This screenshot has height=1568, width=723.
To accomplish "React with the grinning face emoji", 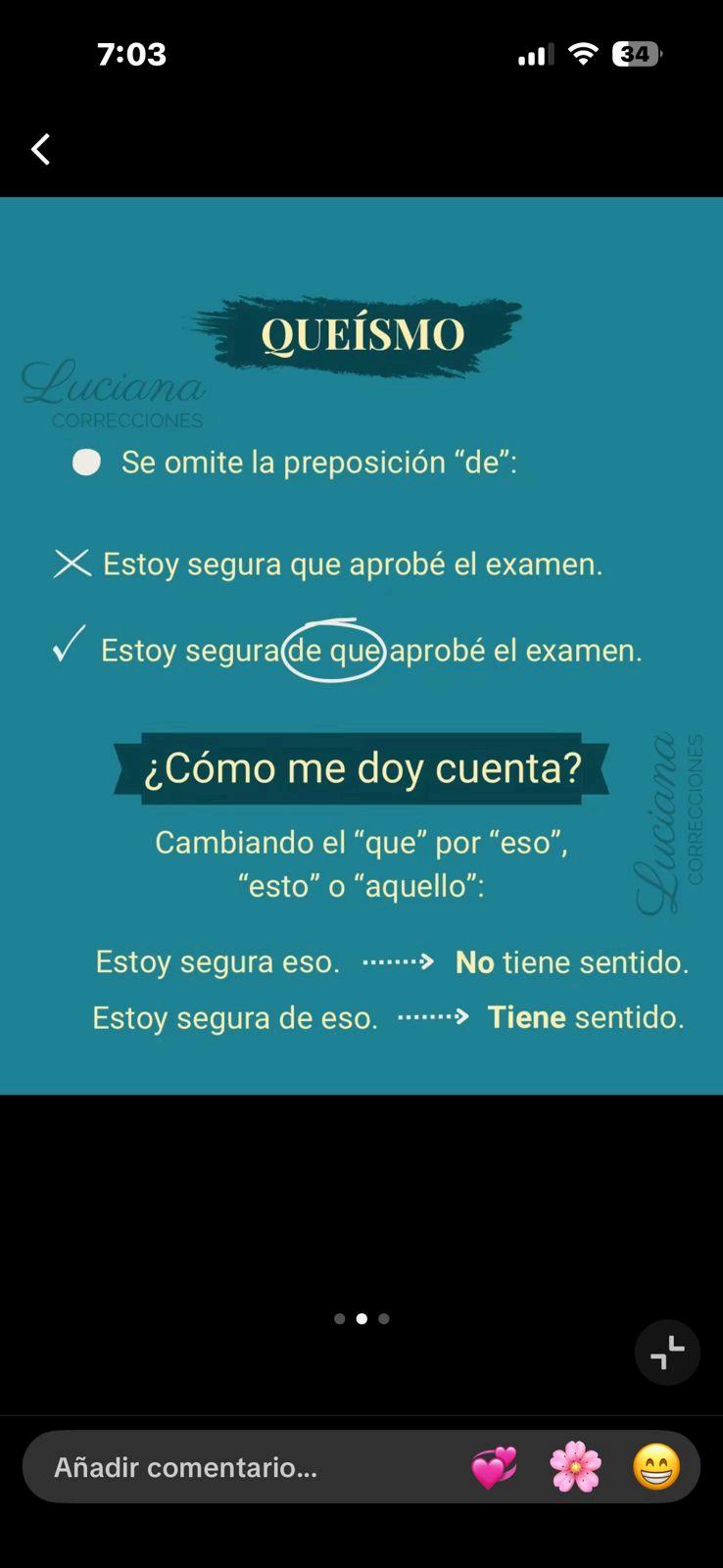I will coord(656,1467).
